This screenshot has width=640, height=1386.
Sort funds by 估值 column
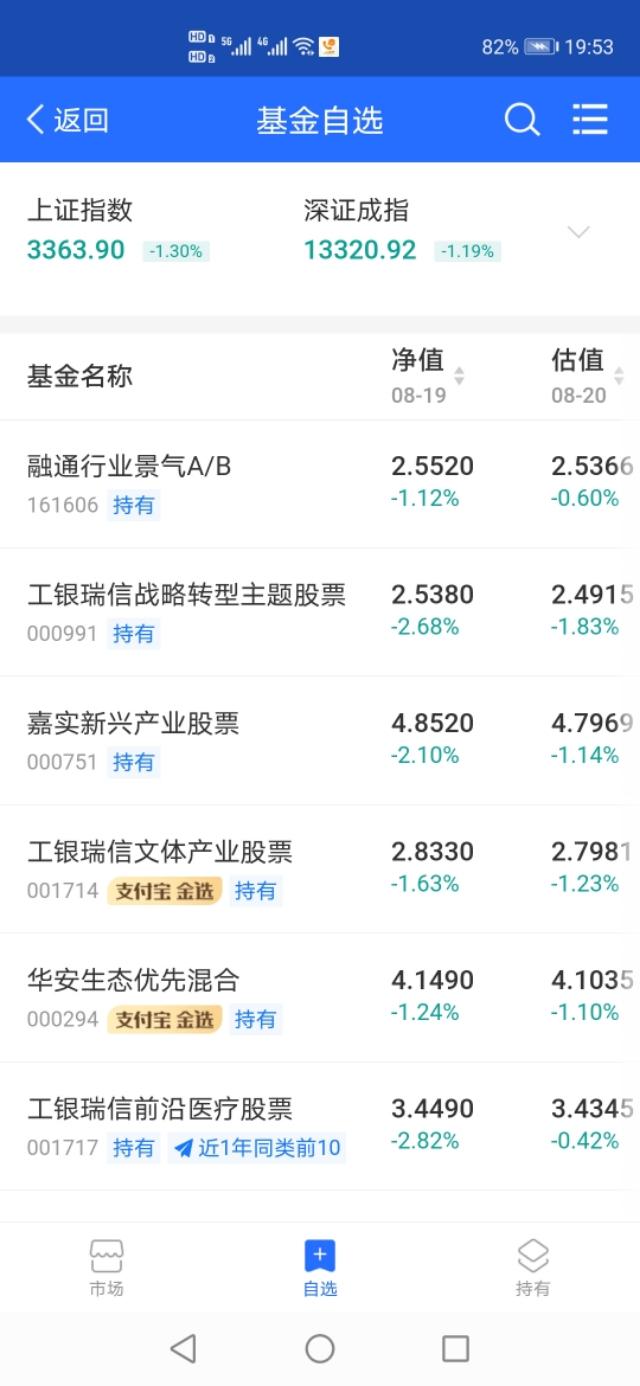coord(587,375)
